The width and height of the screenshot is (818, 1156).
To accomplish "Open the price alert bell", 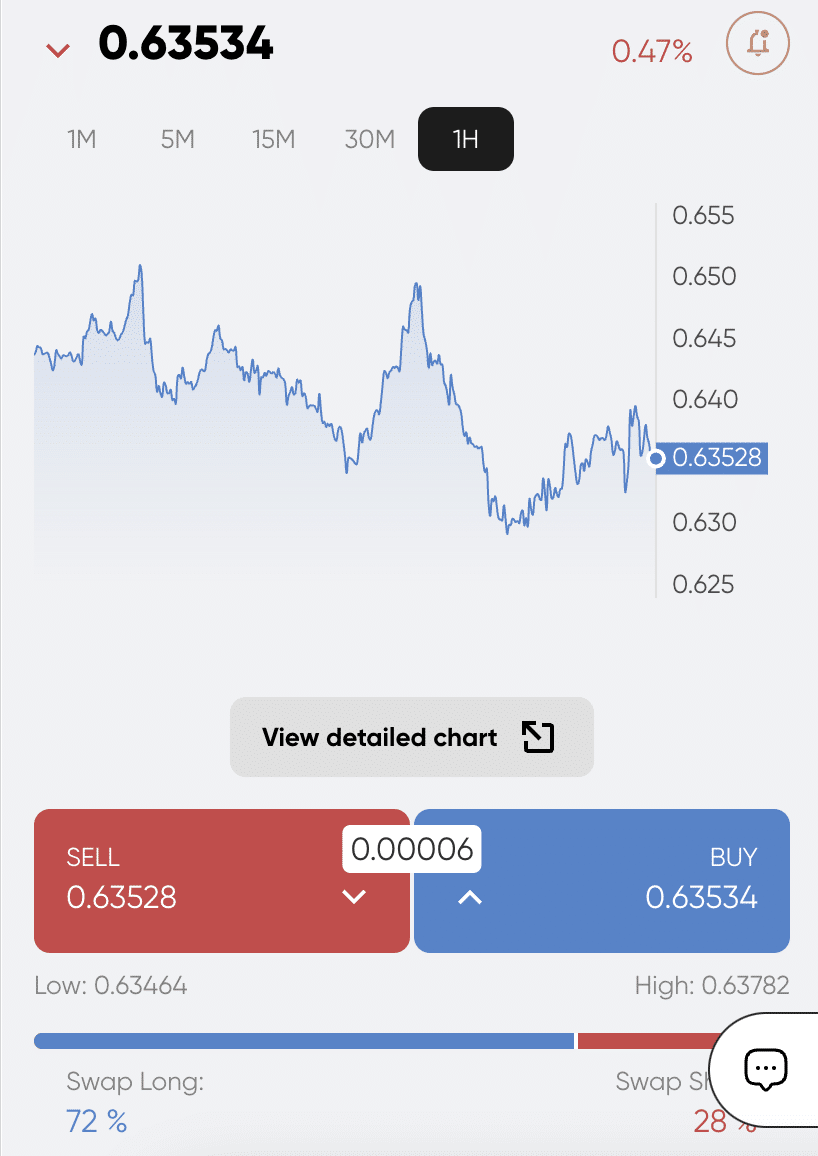I will pyautogui.click(x=758, y=44).
